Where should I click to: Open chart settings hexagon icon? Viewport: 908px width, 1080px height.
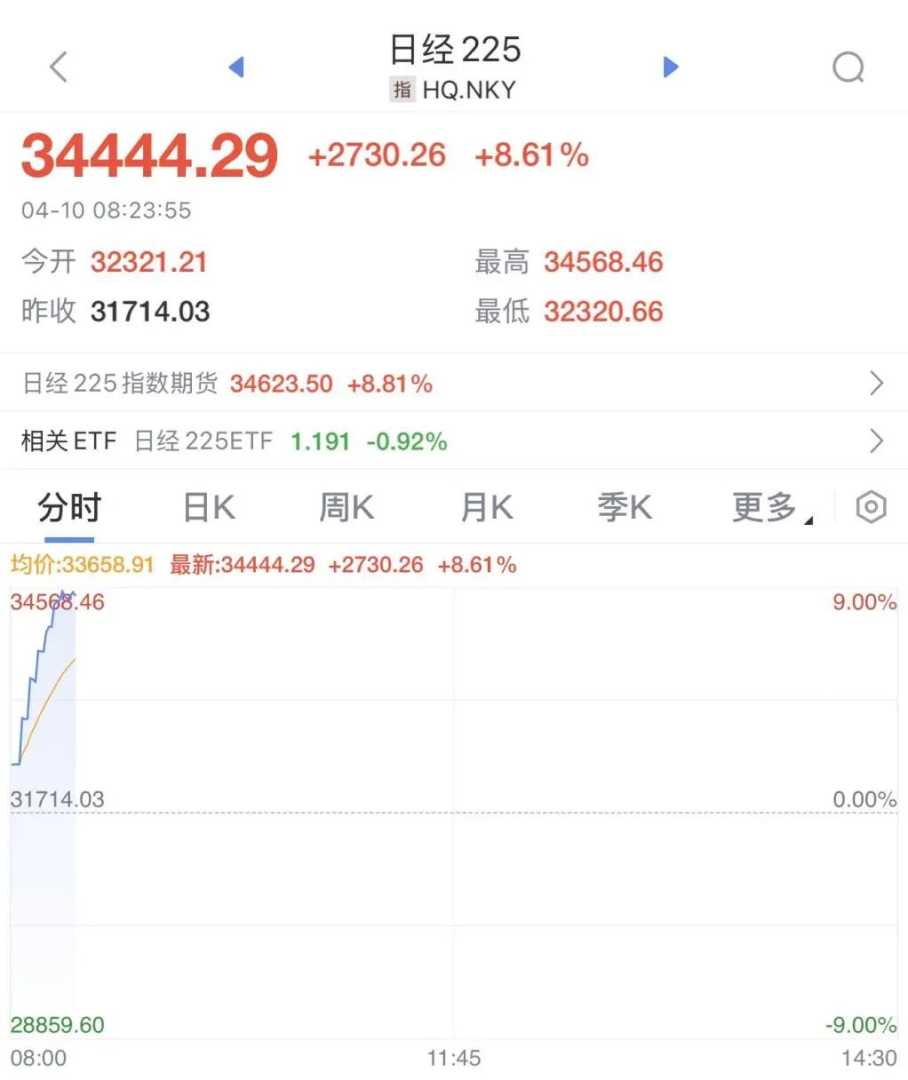871,508
